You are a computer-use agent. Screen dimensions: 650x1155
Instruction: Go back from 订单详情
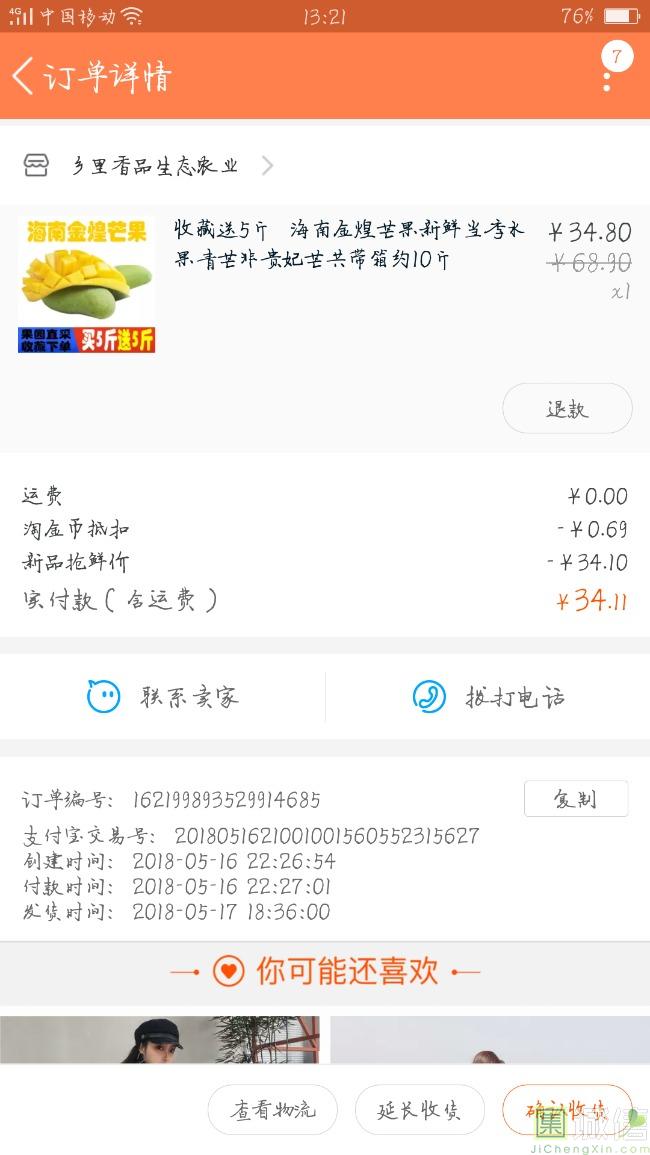(x=24, y=76)
